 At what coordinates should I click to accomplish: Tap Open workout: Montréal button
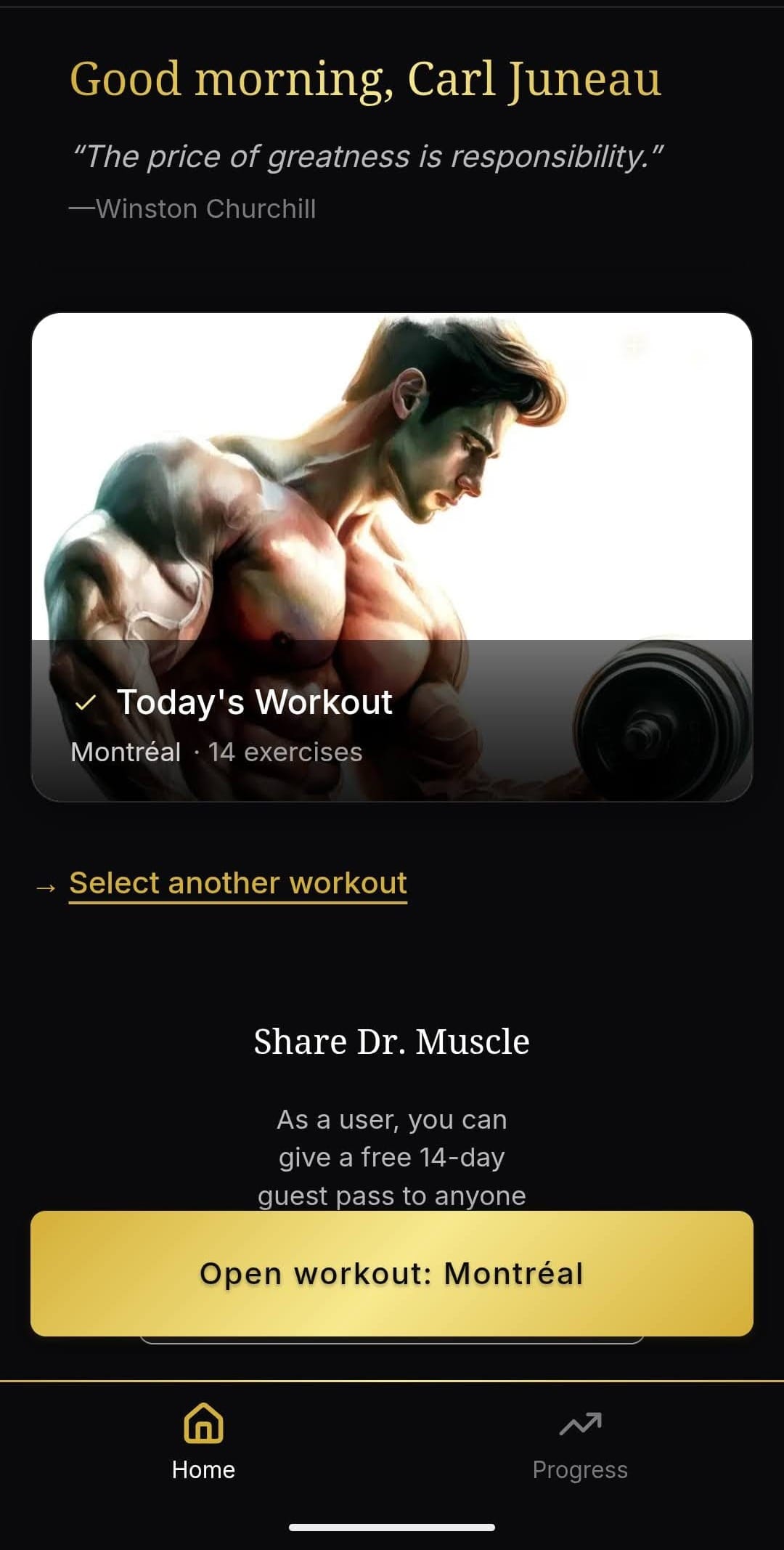[392, 1273]
